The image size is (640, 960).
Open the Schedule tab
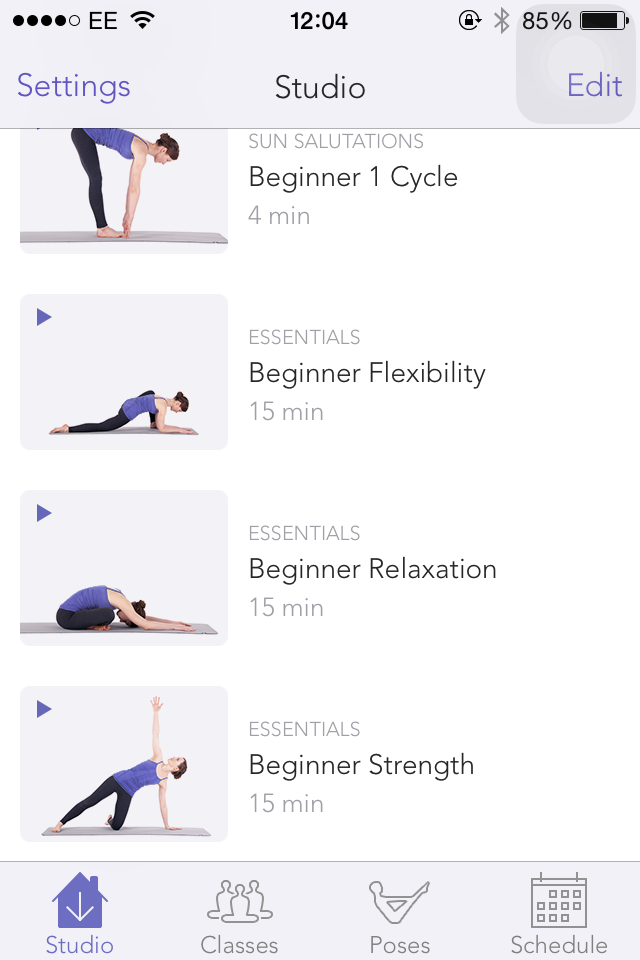(559, 912)
